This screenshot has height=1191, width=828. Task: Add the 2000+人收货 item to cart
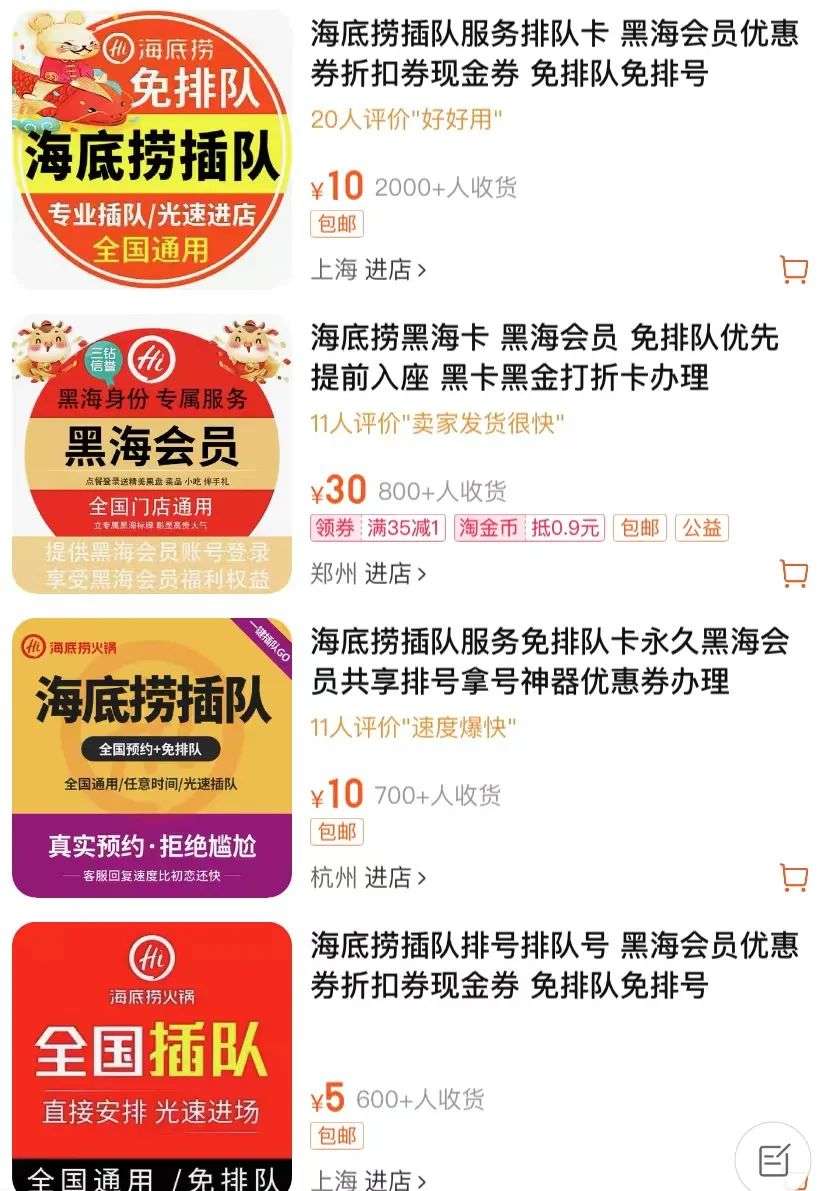(x=793, y=270)
